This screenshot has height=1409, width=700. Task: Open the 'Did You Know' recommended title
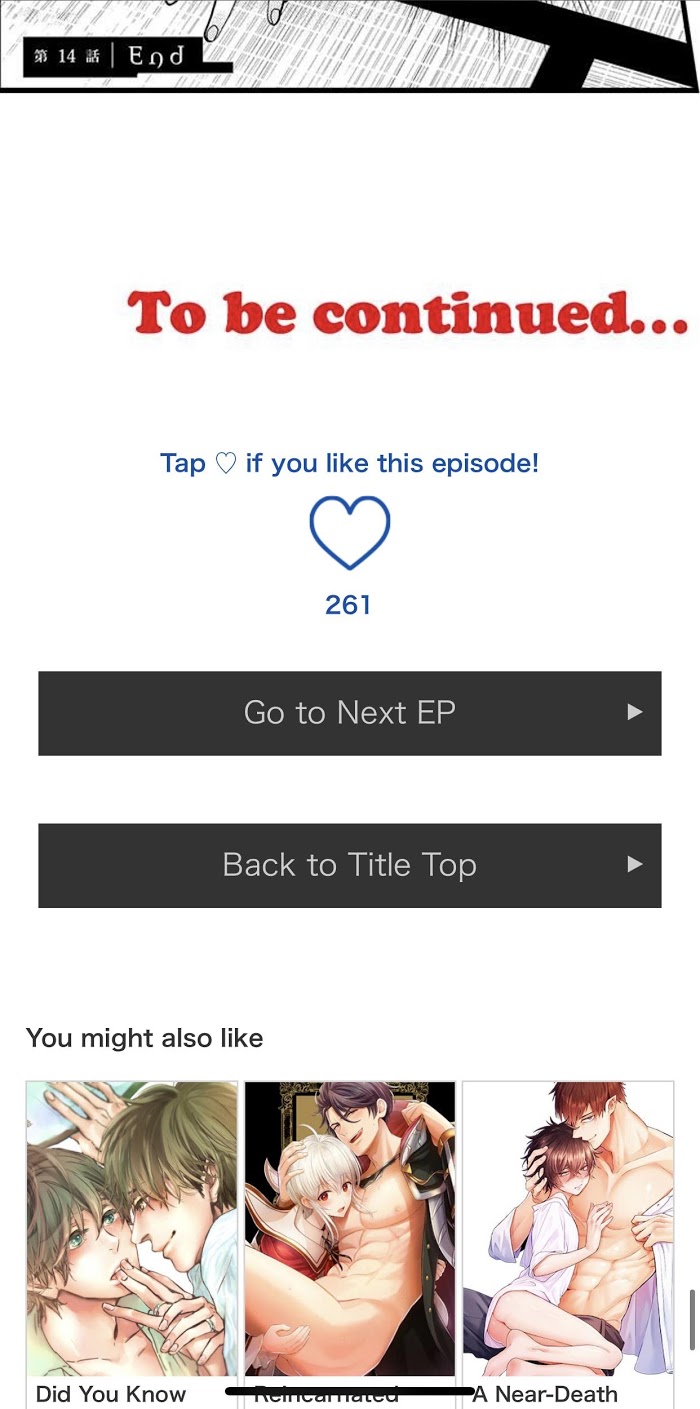132,1228
